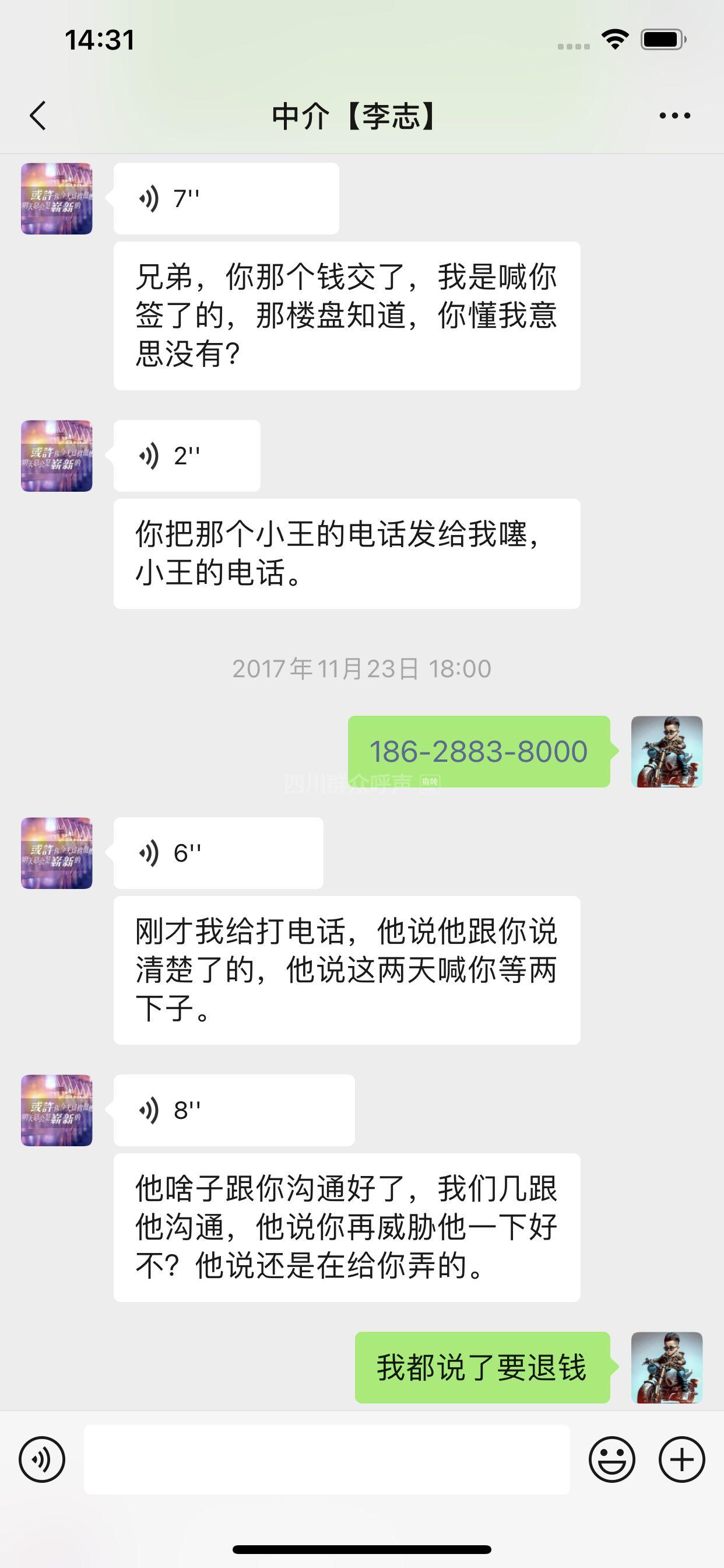Open the emoji picker
The image size is (724, 1568).
pos(611,1459)
